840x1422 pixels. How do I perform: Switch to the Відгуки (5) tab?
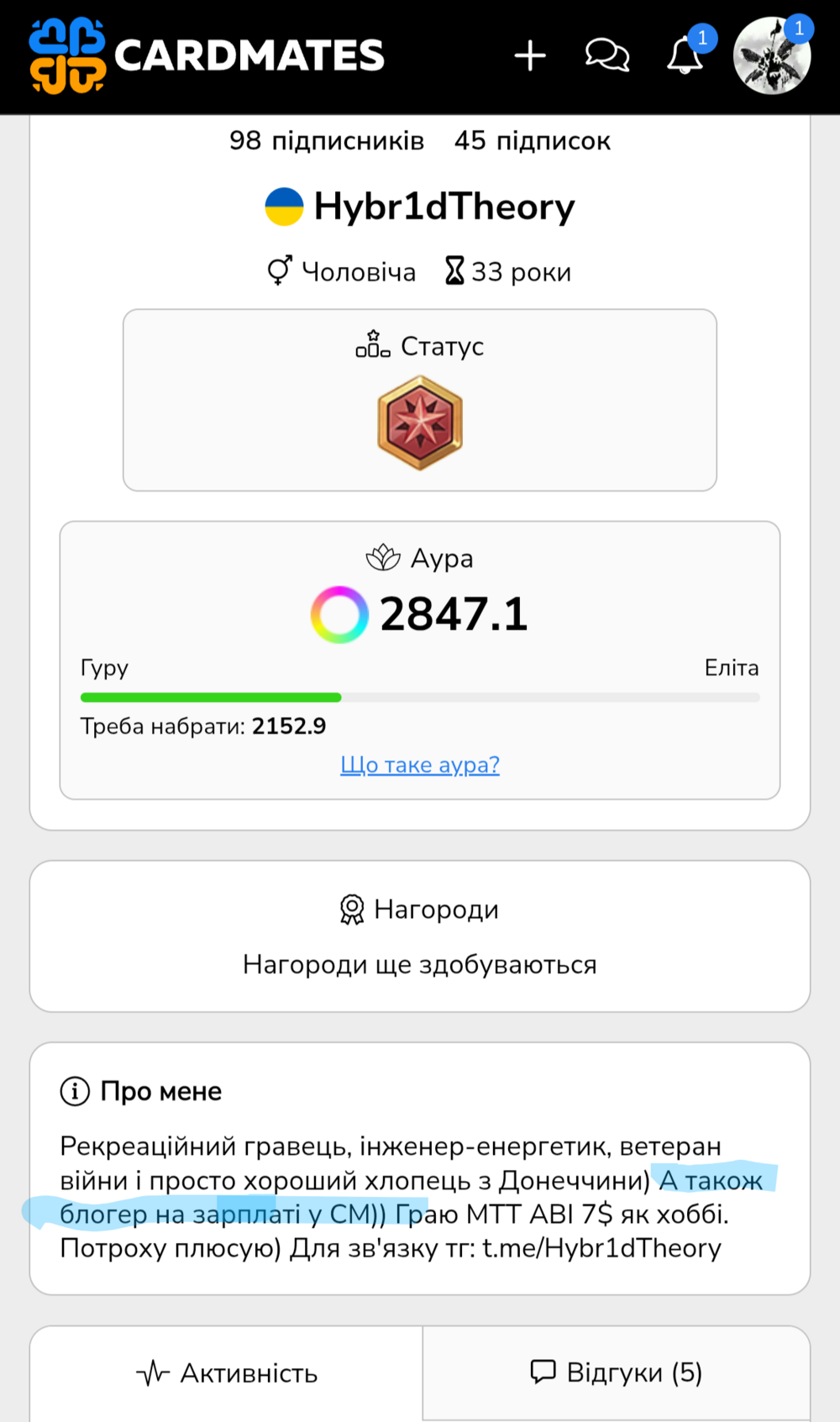tap(617, 1372)
